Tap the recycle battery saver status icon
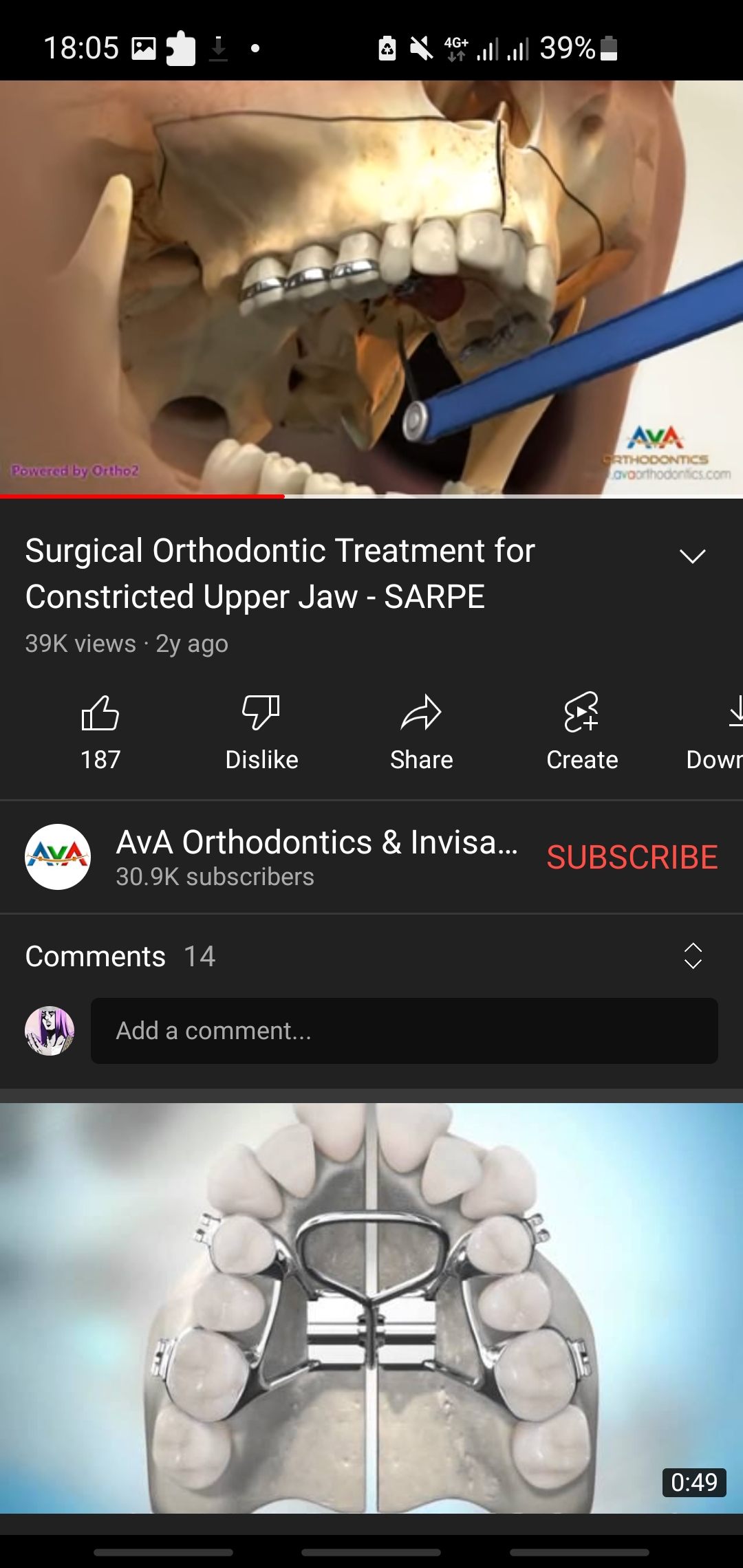This screenshot has width=743, height=1568. [x=385, y=48]
